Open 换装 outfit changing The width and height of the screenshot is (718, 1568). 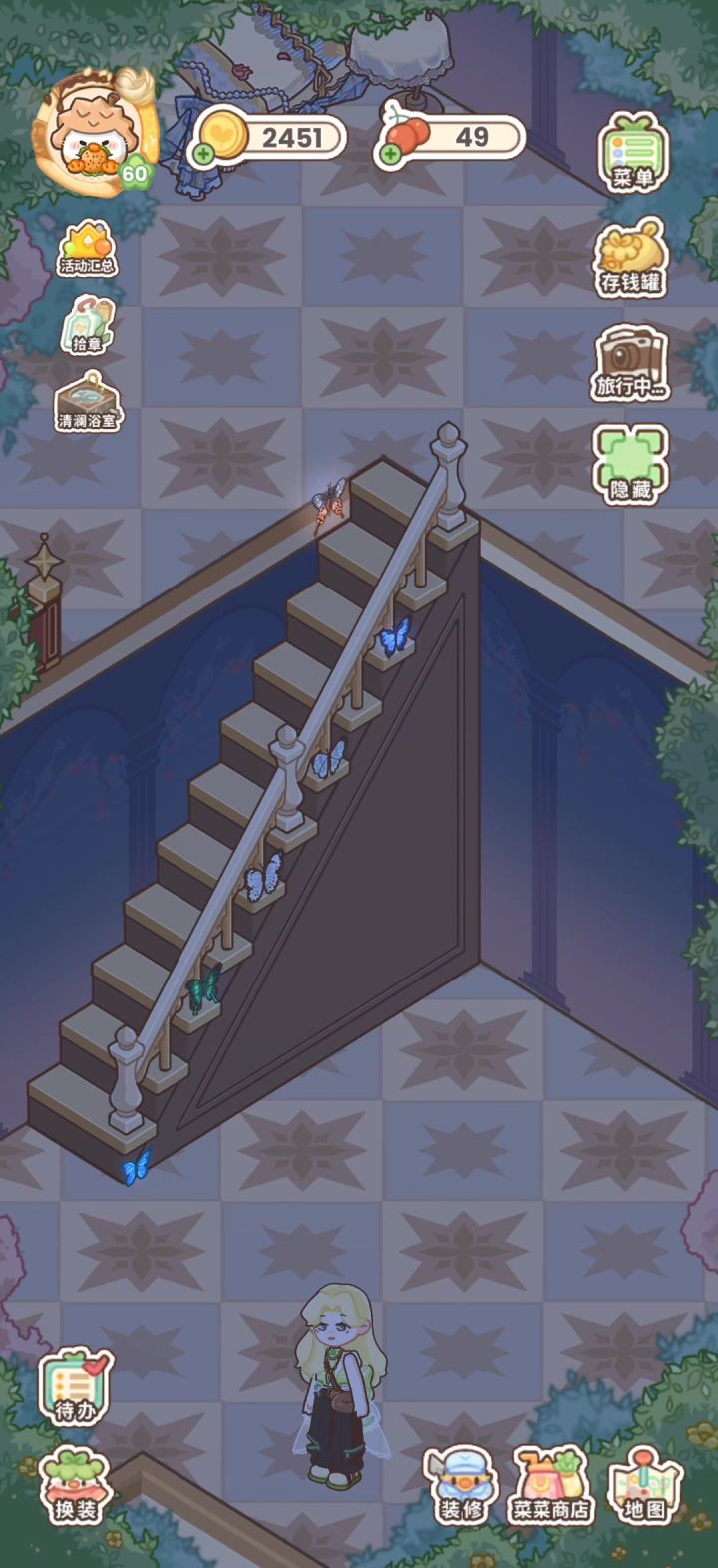(x=76, y=1485)
